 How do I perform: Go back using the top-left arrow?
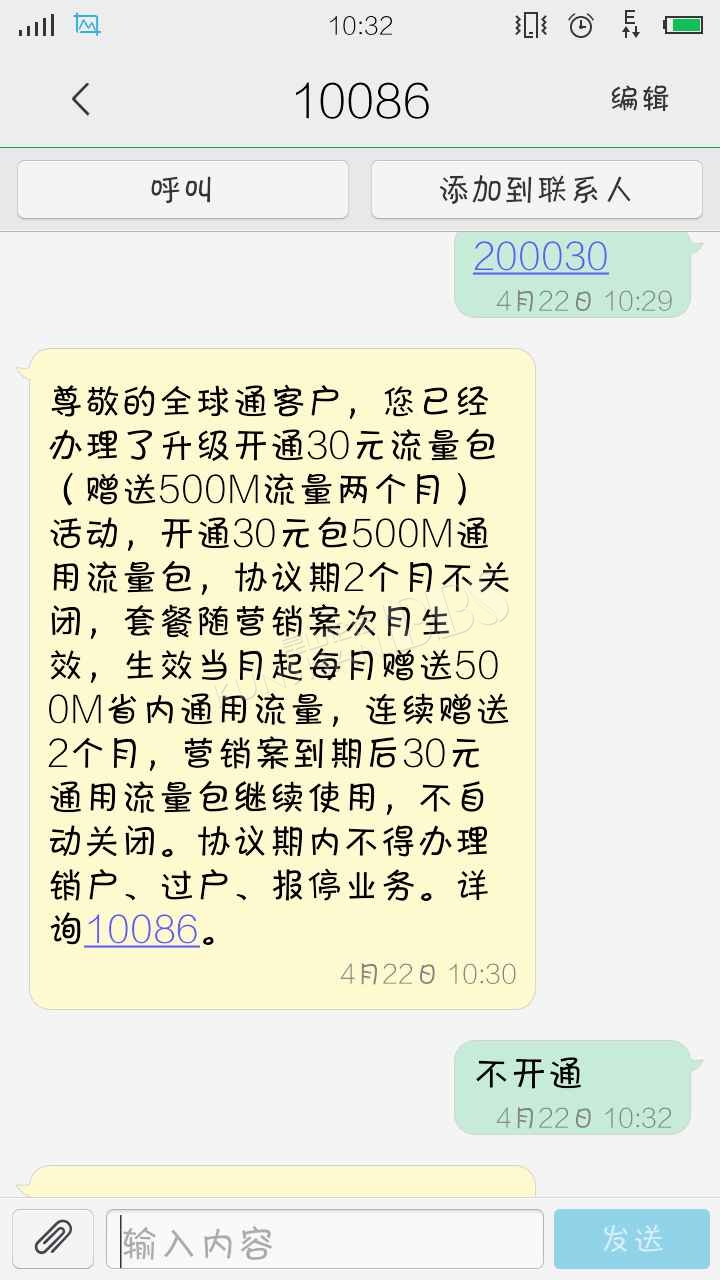(81, 99)
